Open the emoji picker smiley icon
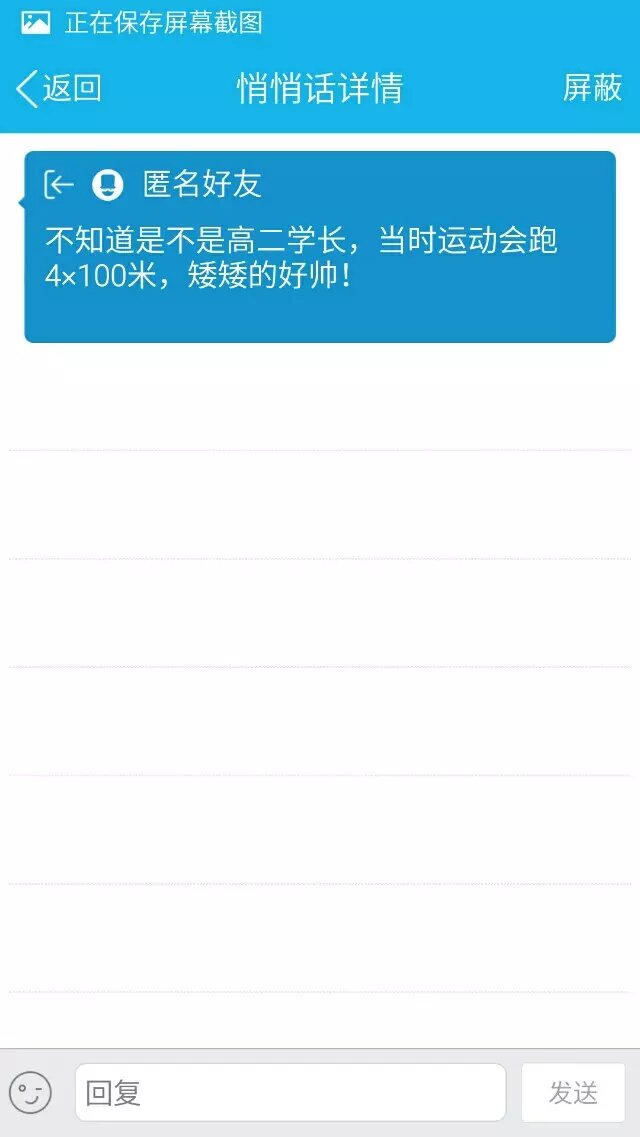 coord(30,1092)
